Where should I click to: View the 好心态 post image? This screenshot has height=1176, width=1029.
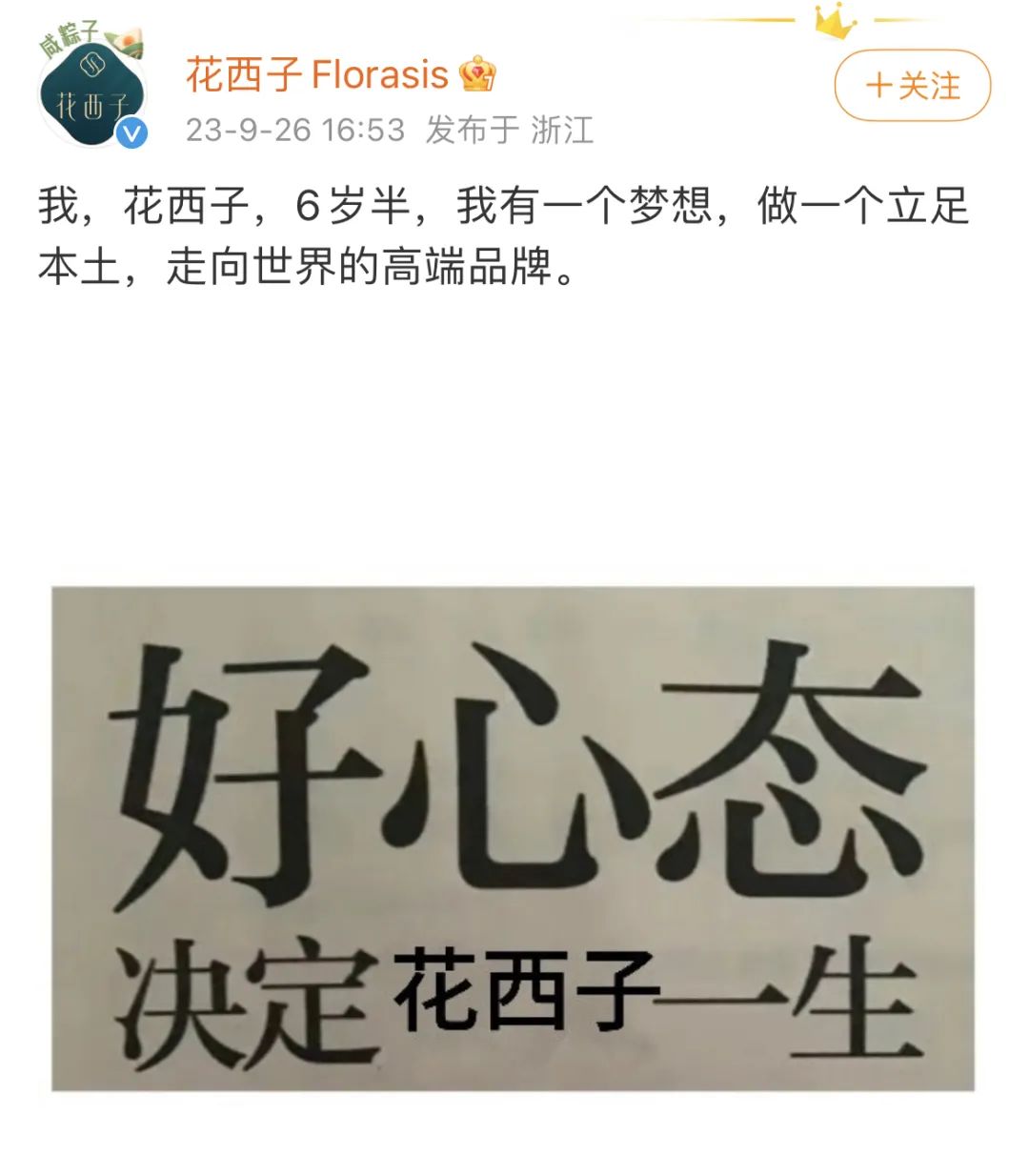tap(513, 839)
